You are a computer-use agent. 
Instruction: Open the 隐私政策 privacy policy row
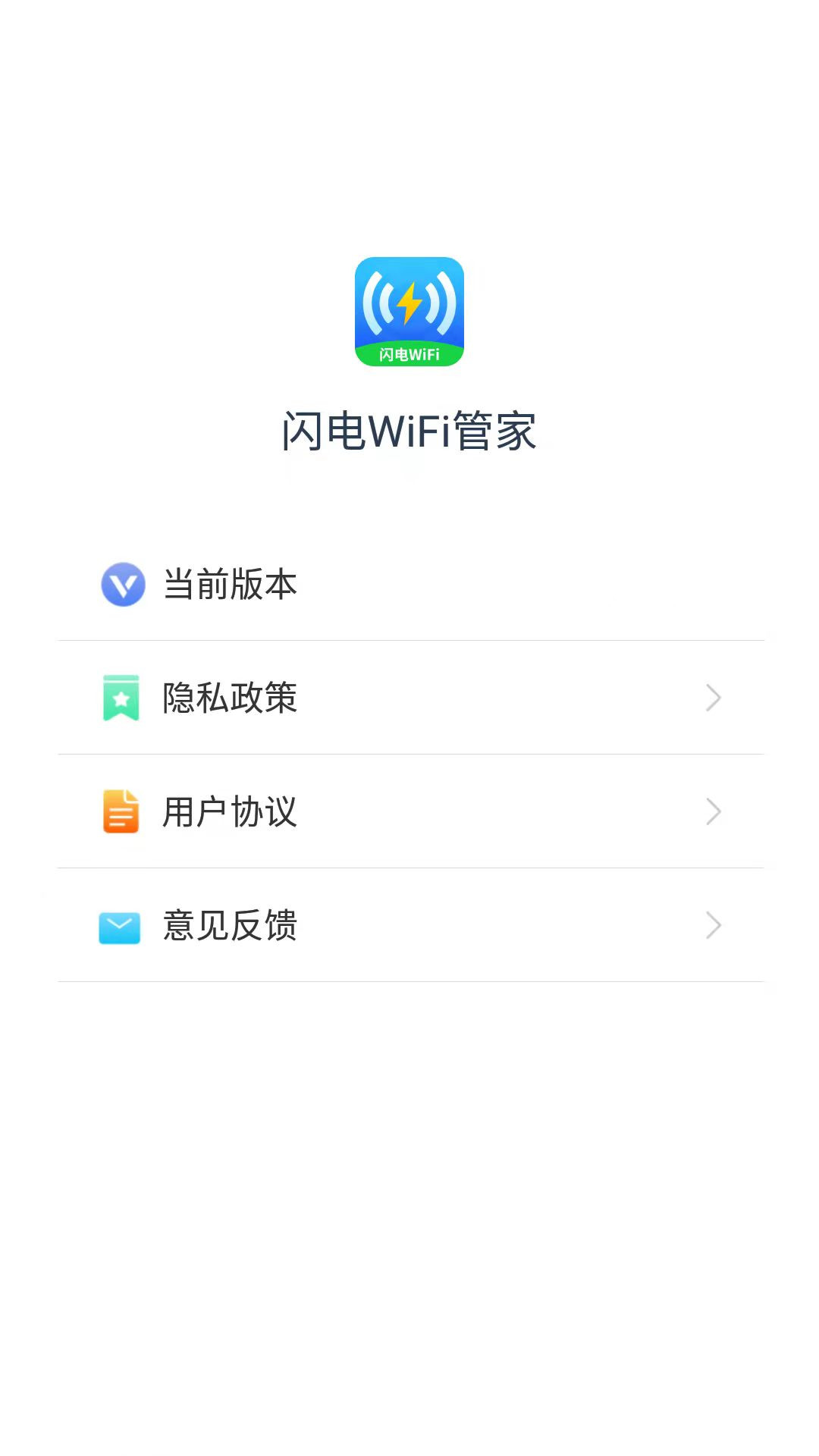click(x=409, y=698)
